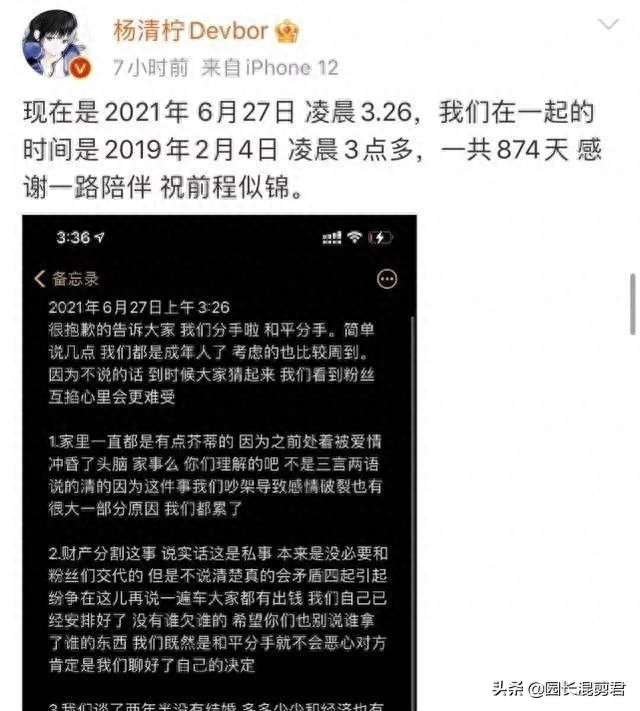This screenshot has height=711, width=640.
Task: Open 杨清柠Devbor's profile avatar
Action: (57, 44)
